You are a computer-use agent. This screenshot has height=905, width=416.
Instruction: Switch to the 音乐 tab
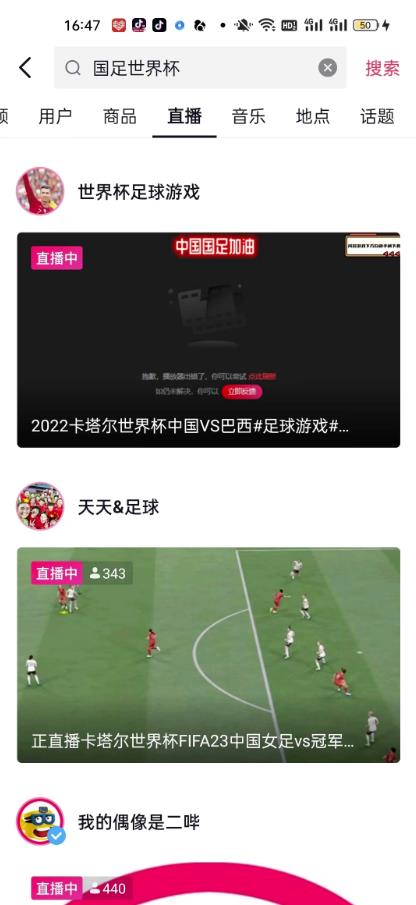[x=249, y=116]
